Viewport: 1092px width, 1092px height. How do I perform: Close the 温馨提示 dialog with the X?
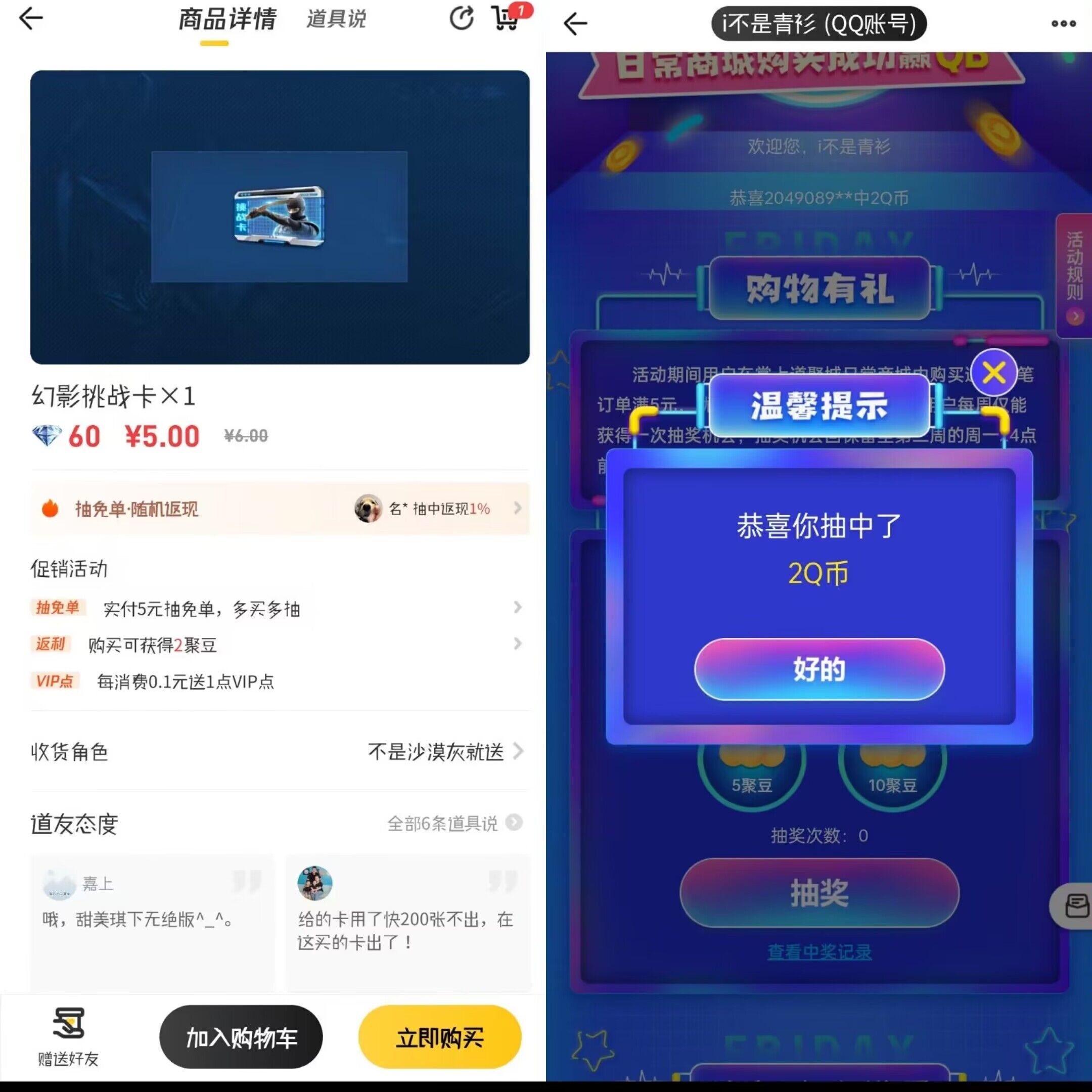click(993, 373)
